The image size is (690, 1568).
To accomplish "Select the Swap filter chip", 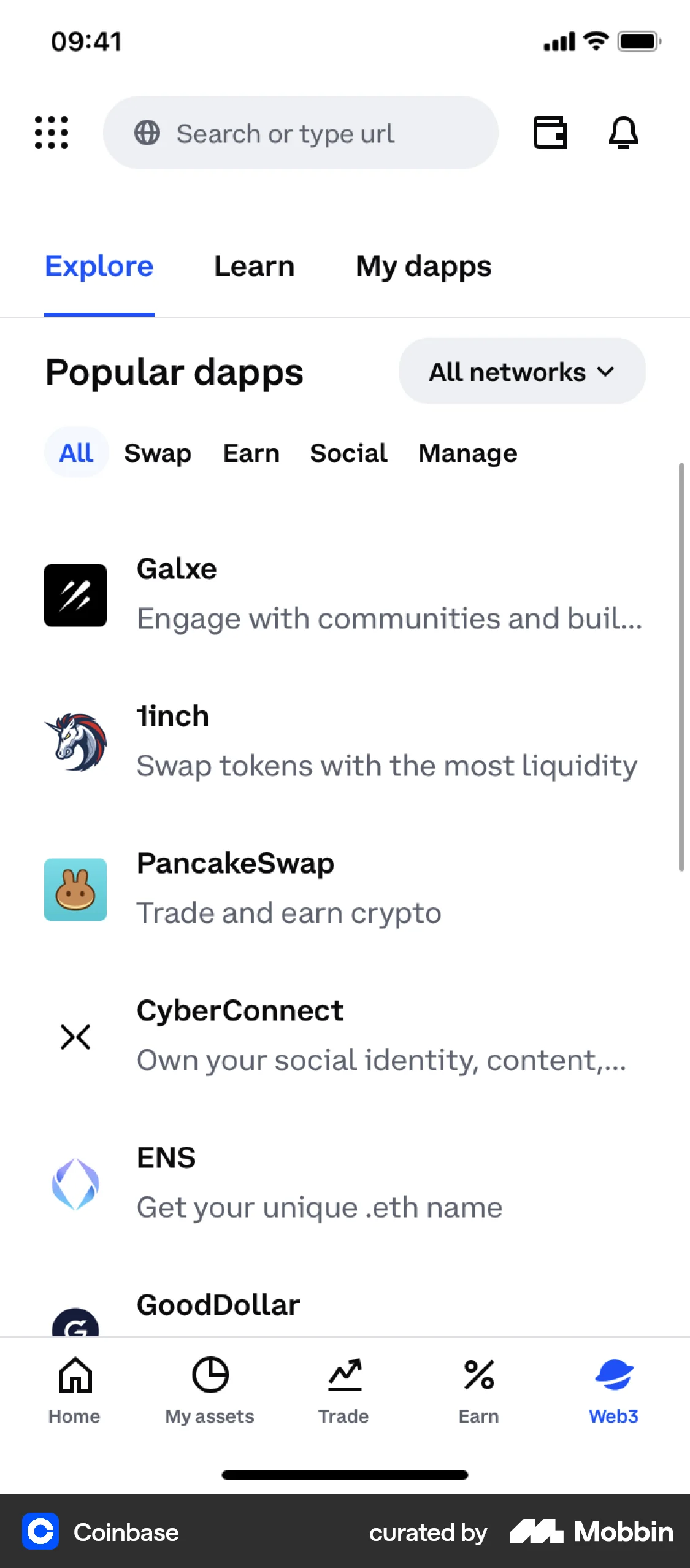I will pos(158,453).
